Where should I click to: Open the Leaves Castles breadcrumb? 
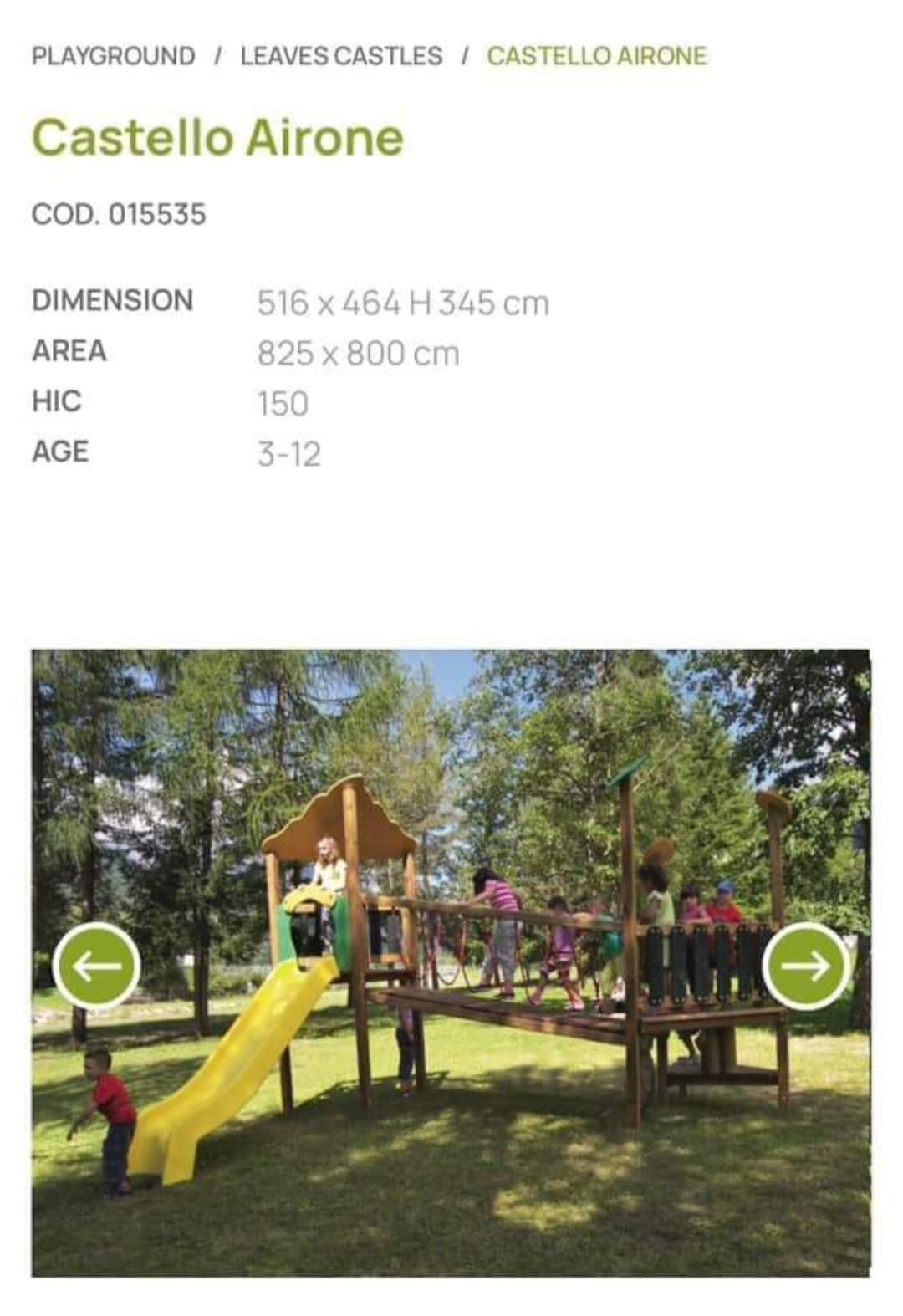[x=341, y=56]
